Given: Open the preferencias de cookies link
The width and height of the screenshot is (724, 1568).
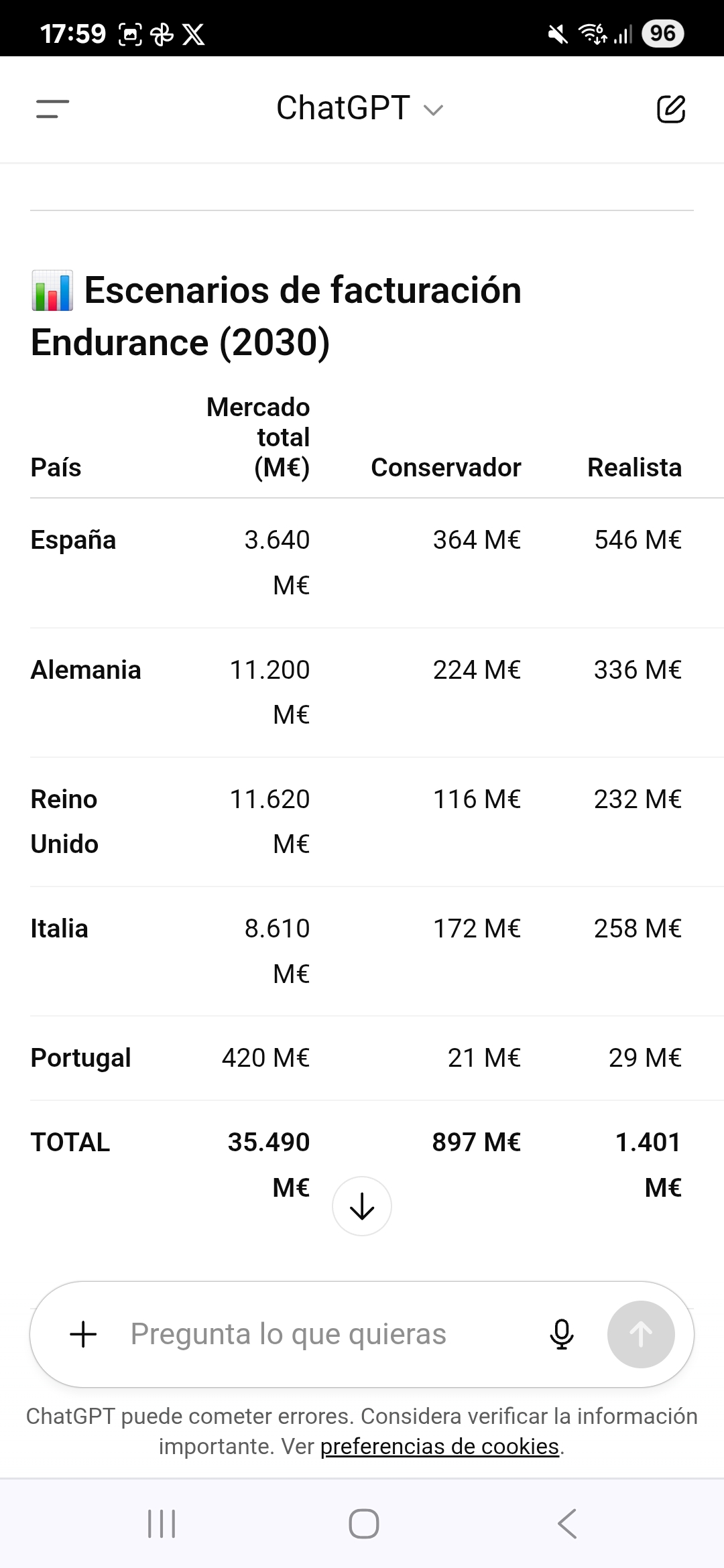Looking at the screenshot, I should [x=440, y=1446].
